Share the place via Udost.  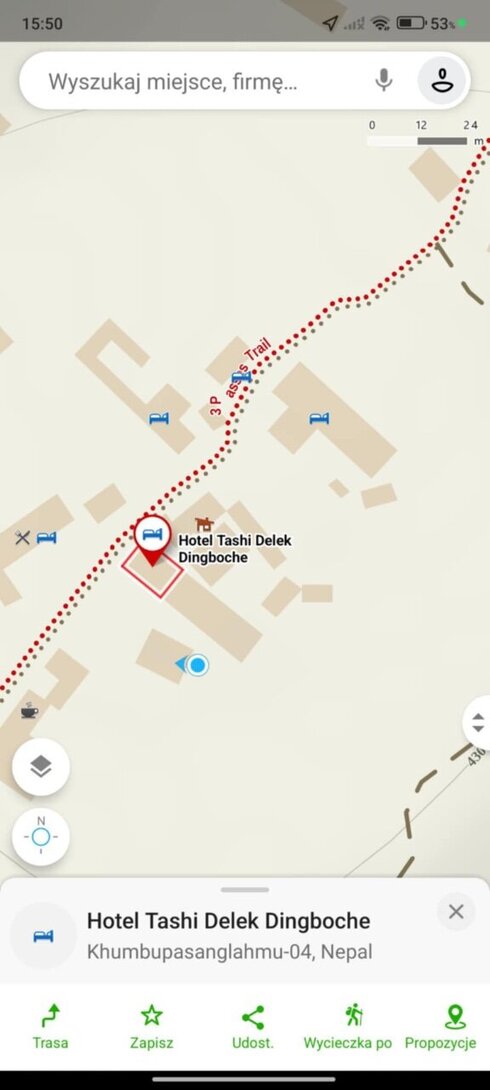tap(253, 1026)
